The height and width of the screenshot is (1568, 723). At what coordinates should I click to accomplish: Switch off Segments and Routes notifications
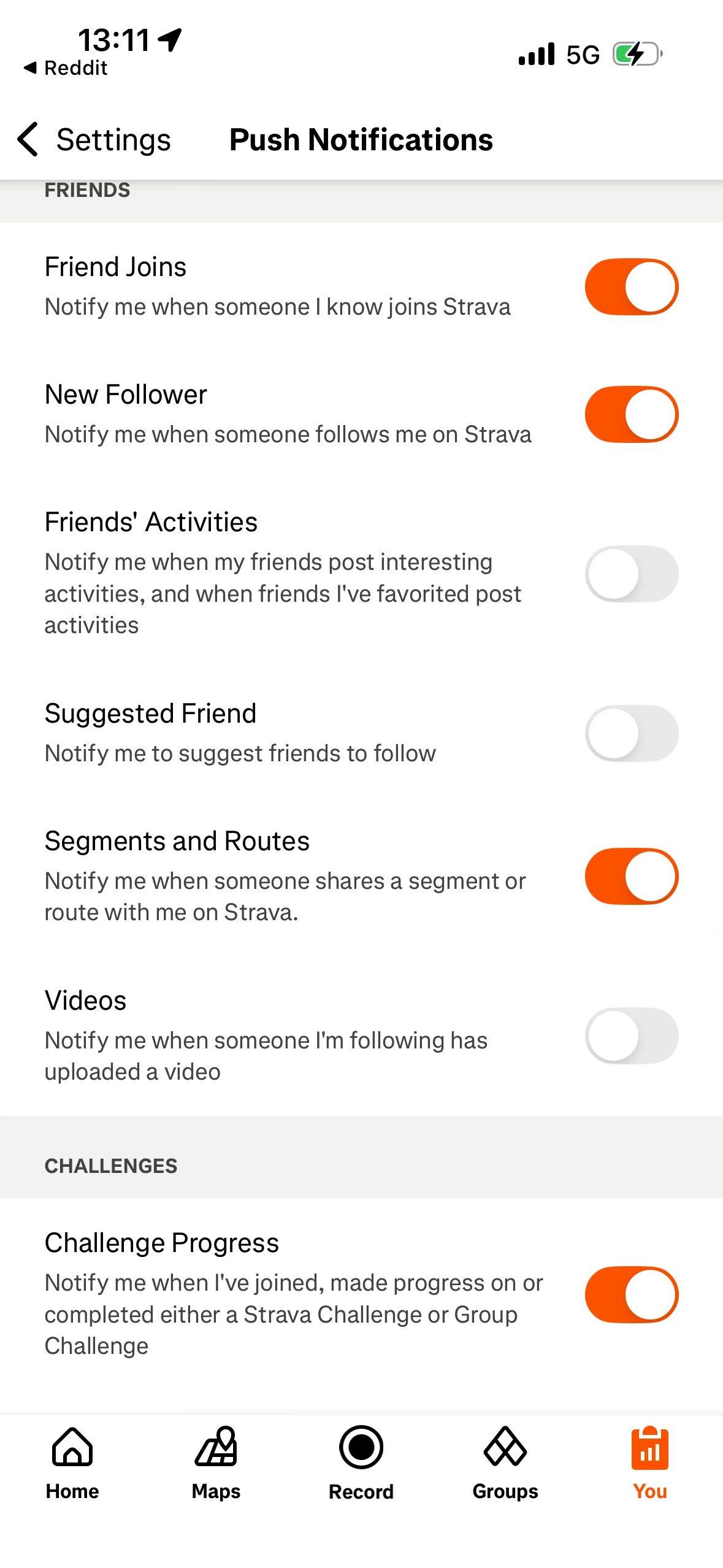pos(631,876)
